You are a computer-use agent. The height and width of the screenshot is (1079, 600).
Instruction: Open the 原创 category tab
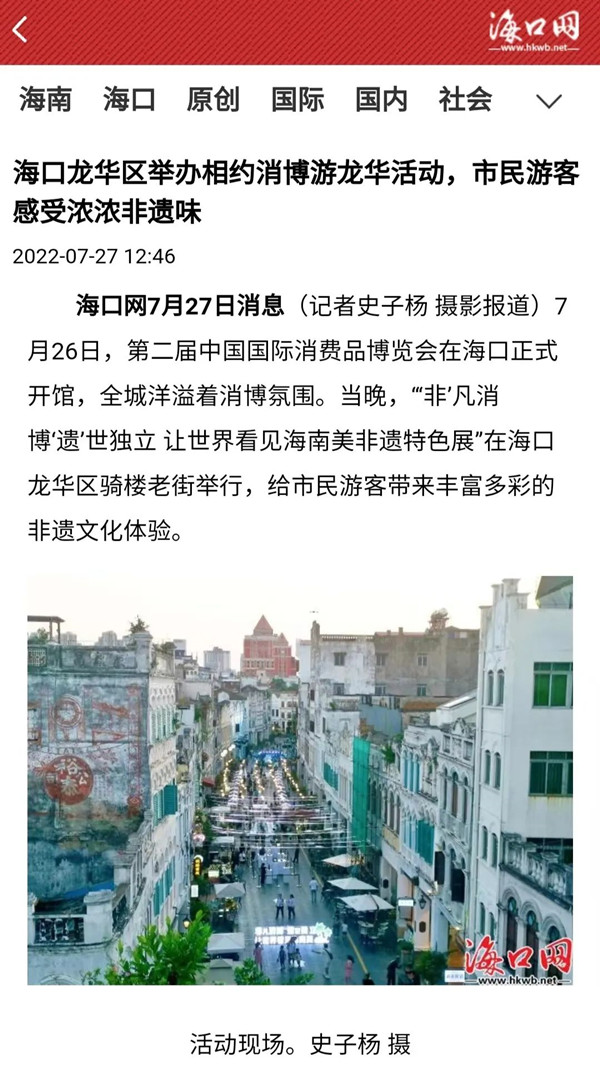click(x=213, y=99)
